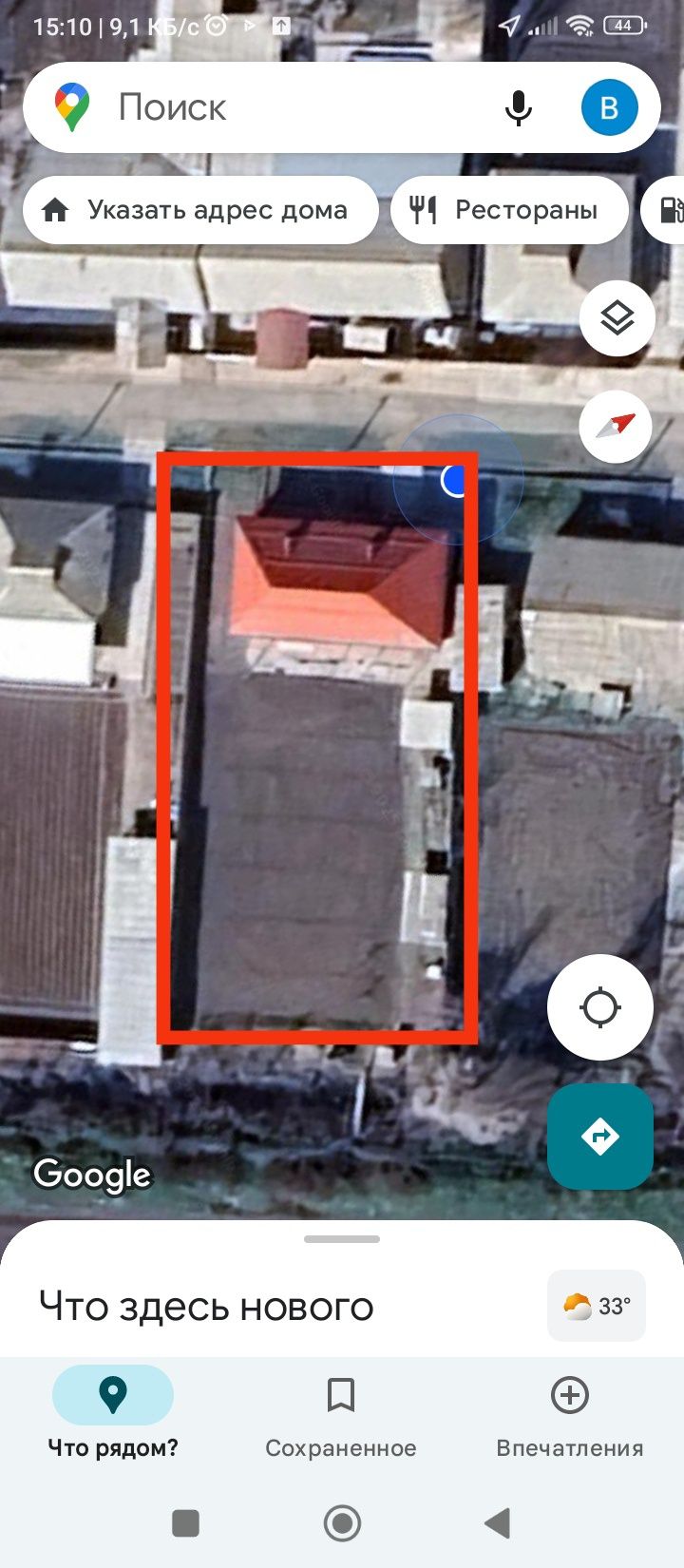
Task: Open the account profile avatar
Action: [608, 107]
